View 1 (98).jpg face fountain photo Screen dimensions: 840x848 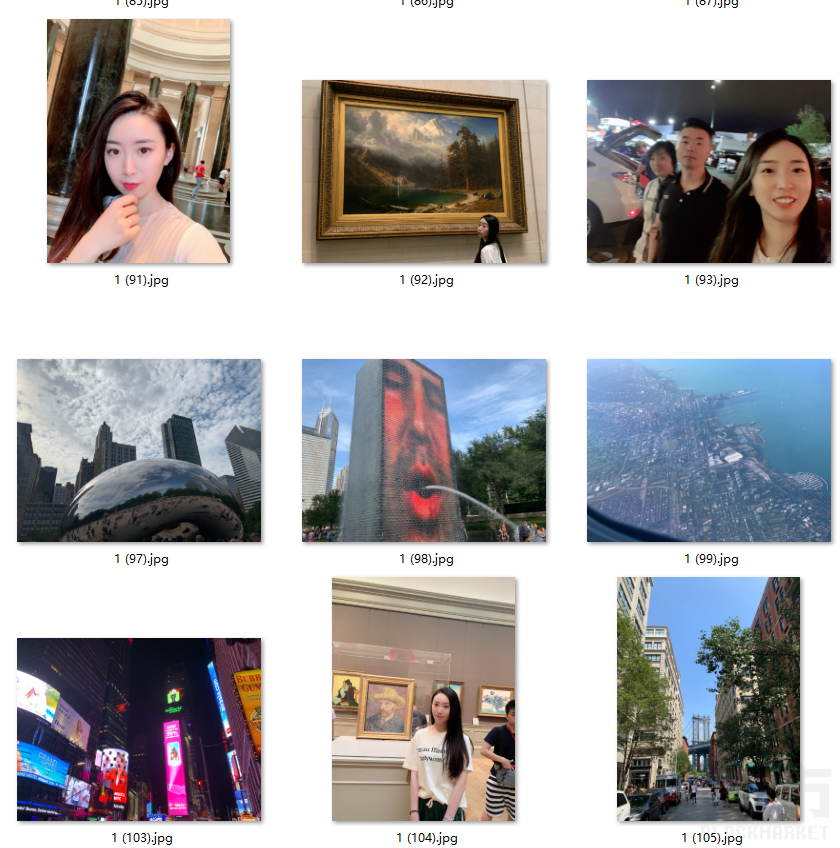(424, 450)
